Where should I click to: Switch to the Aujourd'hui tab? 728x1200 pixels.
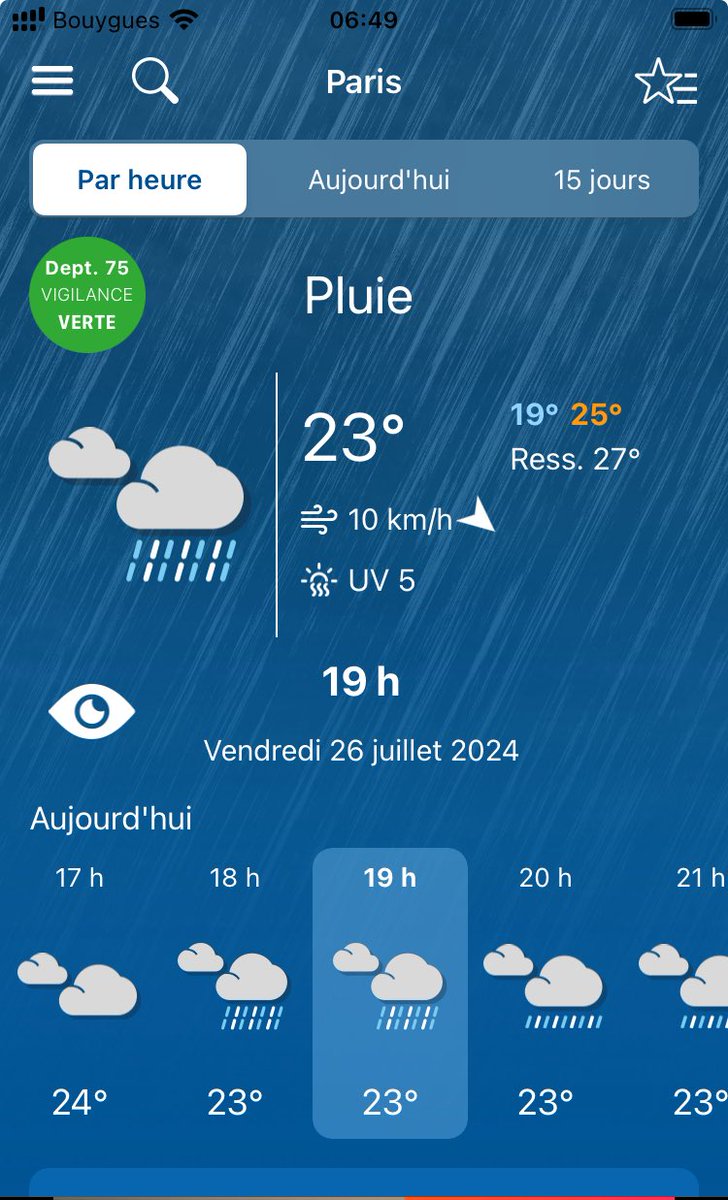[379, 180]
